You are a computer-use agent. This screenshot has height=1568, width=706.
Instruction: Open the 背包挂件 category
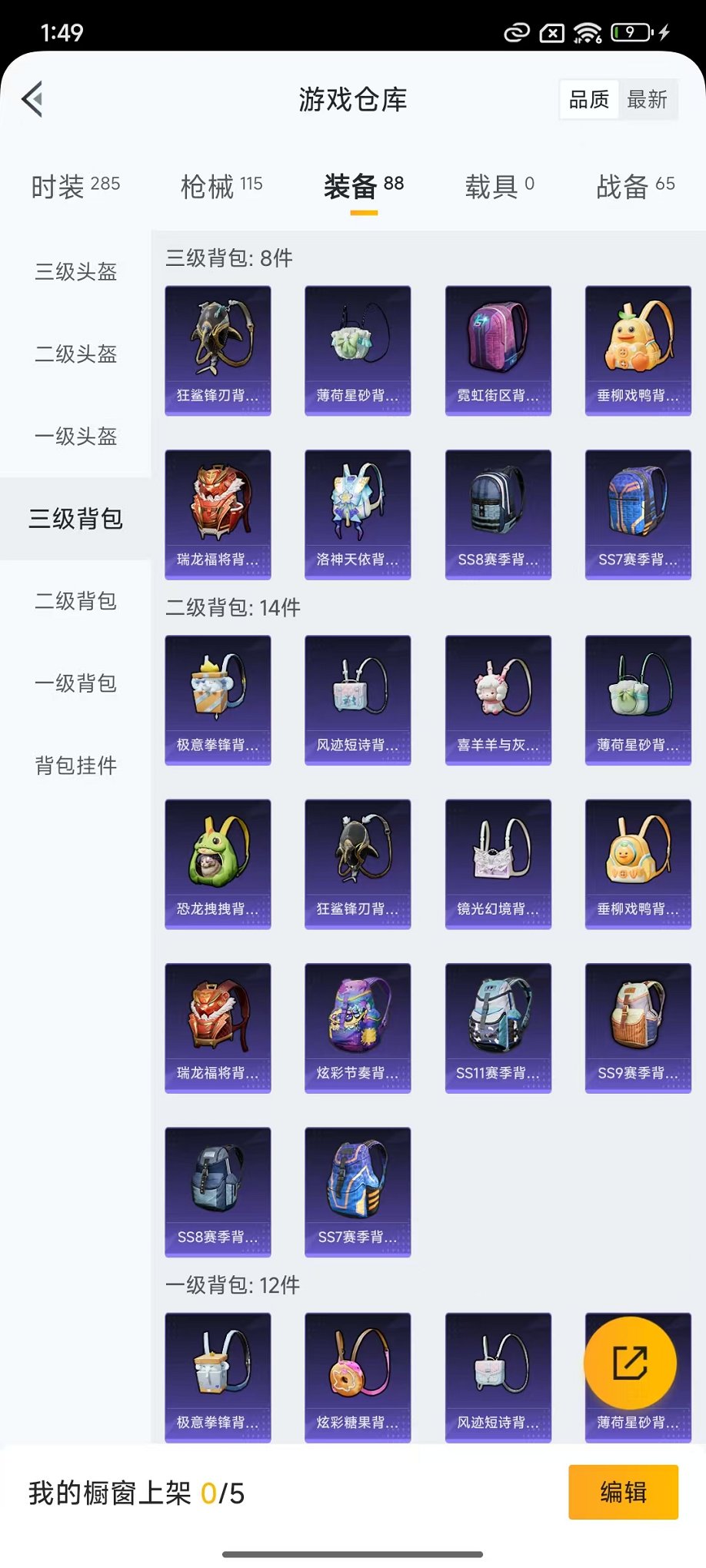point(75,766)
